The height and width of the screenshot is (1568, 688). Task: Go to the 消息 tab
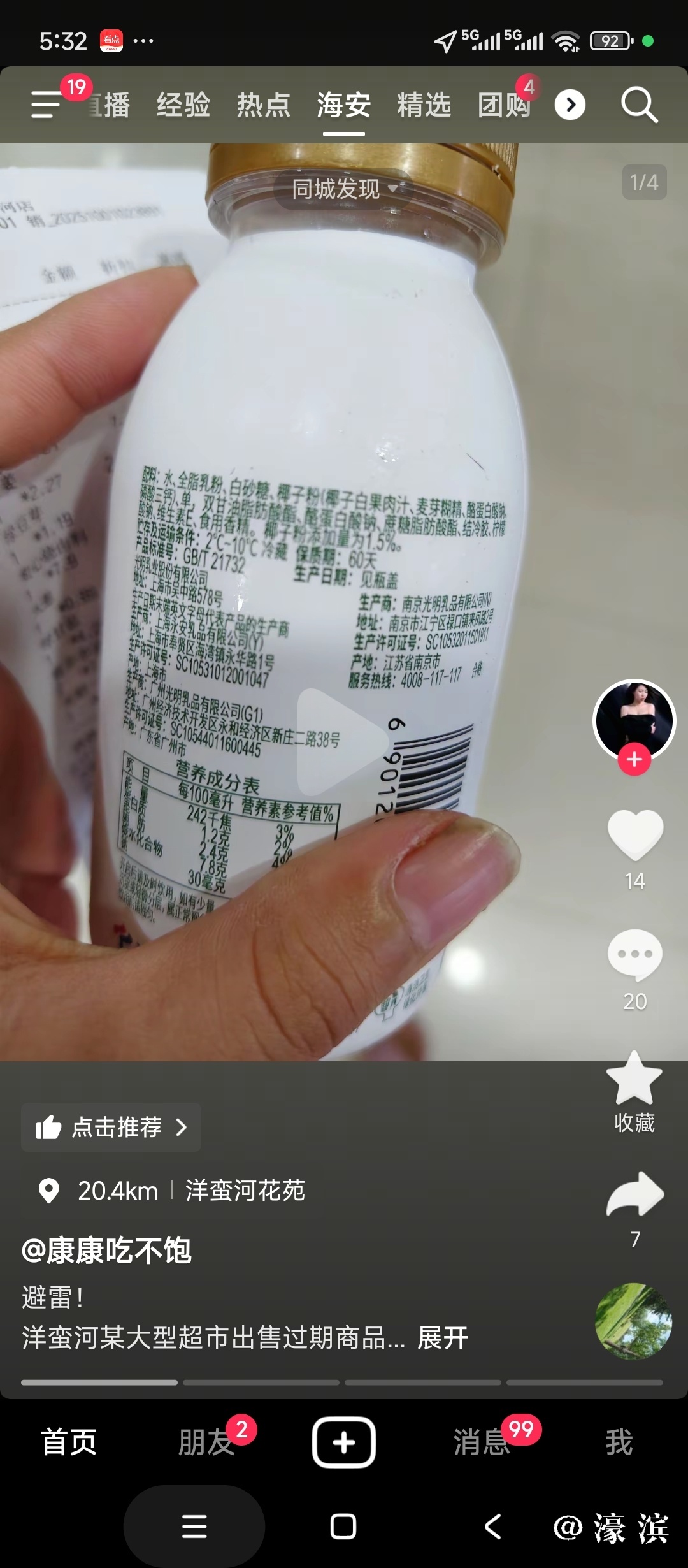[482, 1442]
